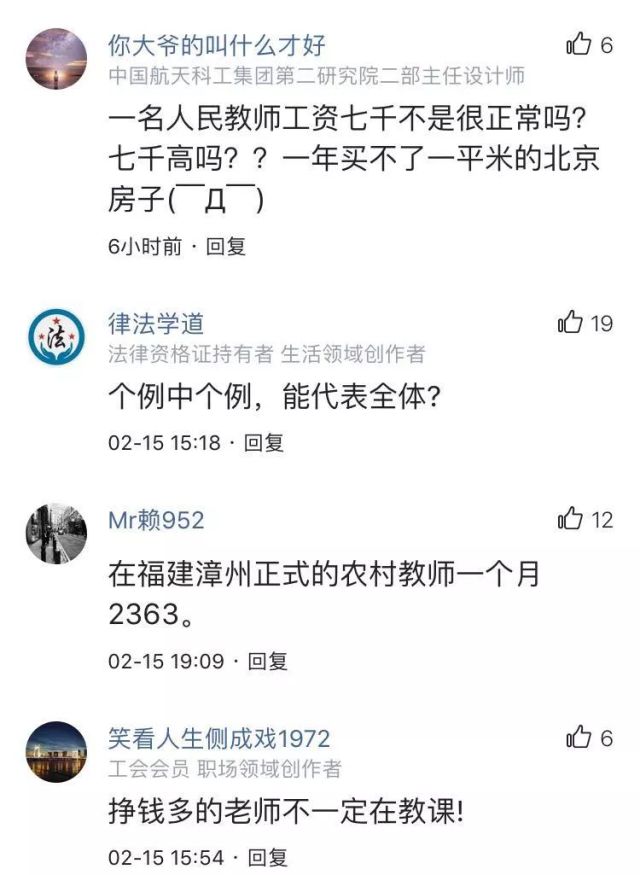Like 律法学道's comment
This screenshot has height=875, width=640.
point(571,323)
